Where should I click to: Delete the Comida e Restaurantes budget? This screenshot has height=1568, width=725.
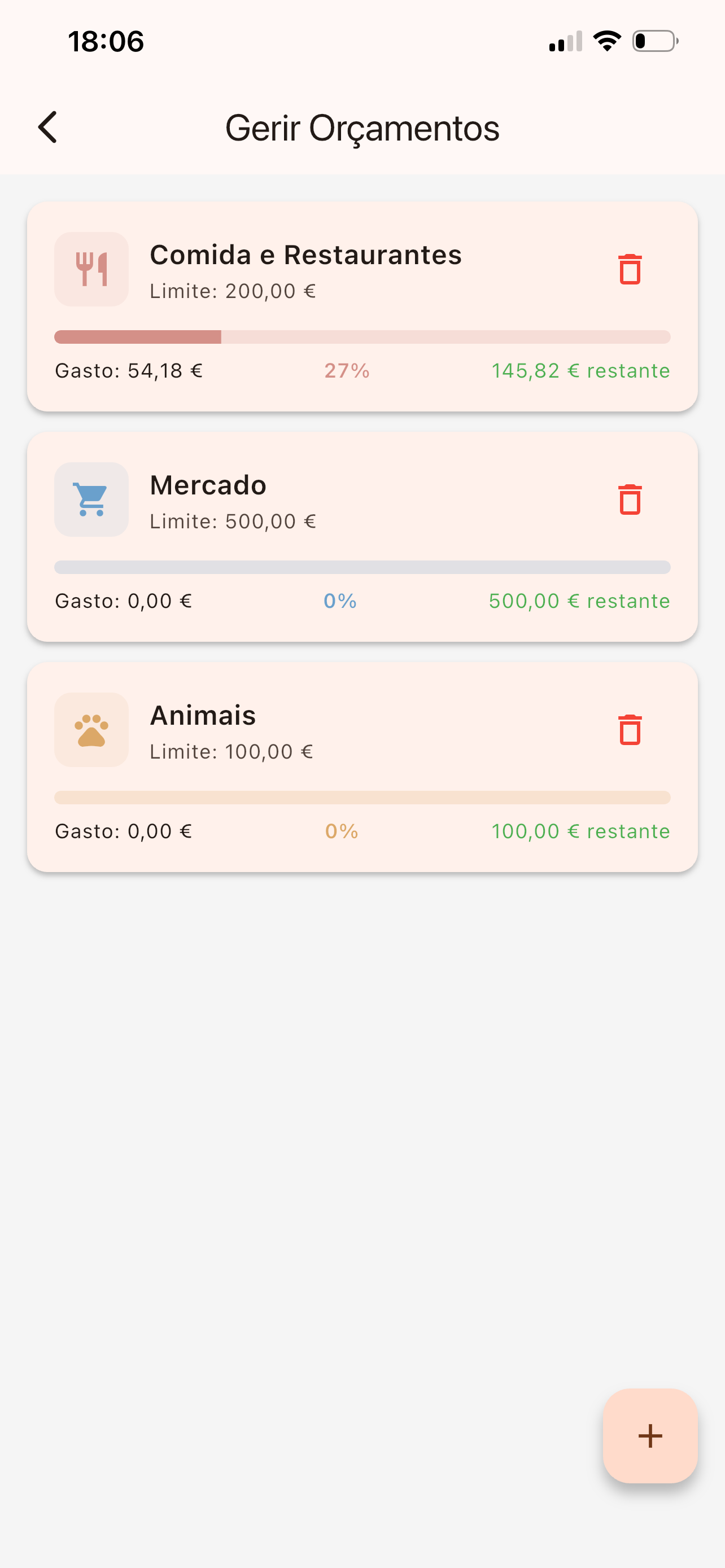(630, 270)
